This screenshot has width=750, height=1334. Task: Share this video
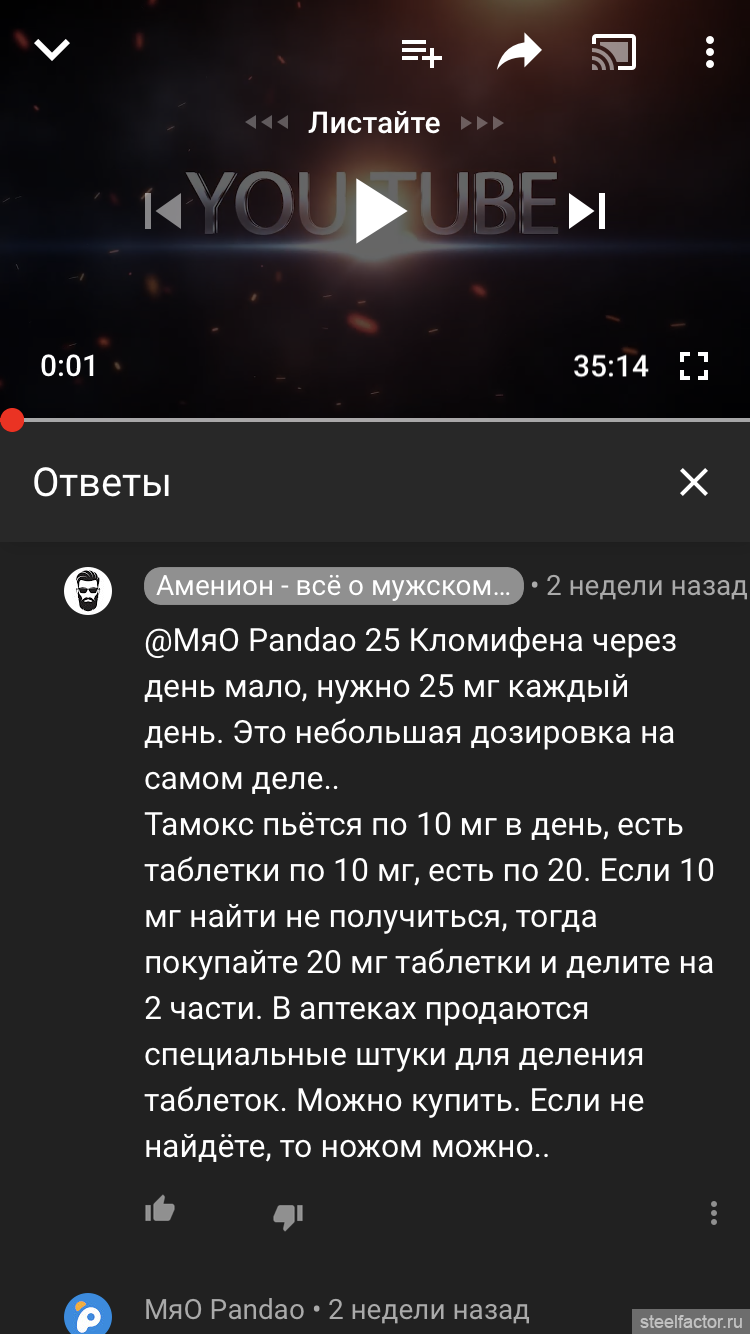click(519, 52)
